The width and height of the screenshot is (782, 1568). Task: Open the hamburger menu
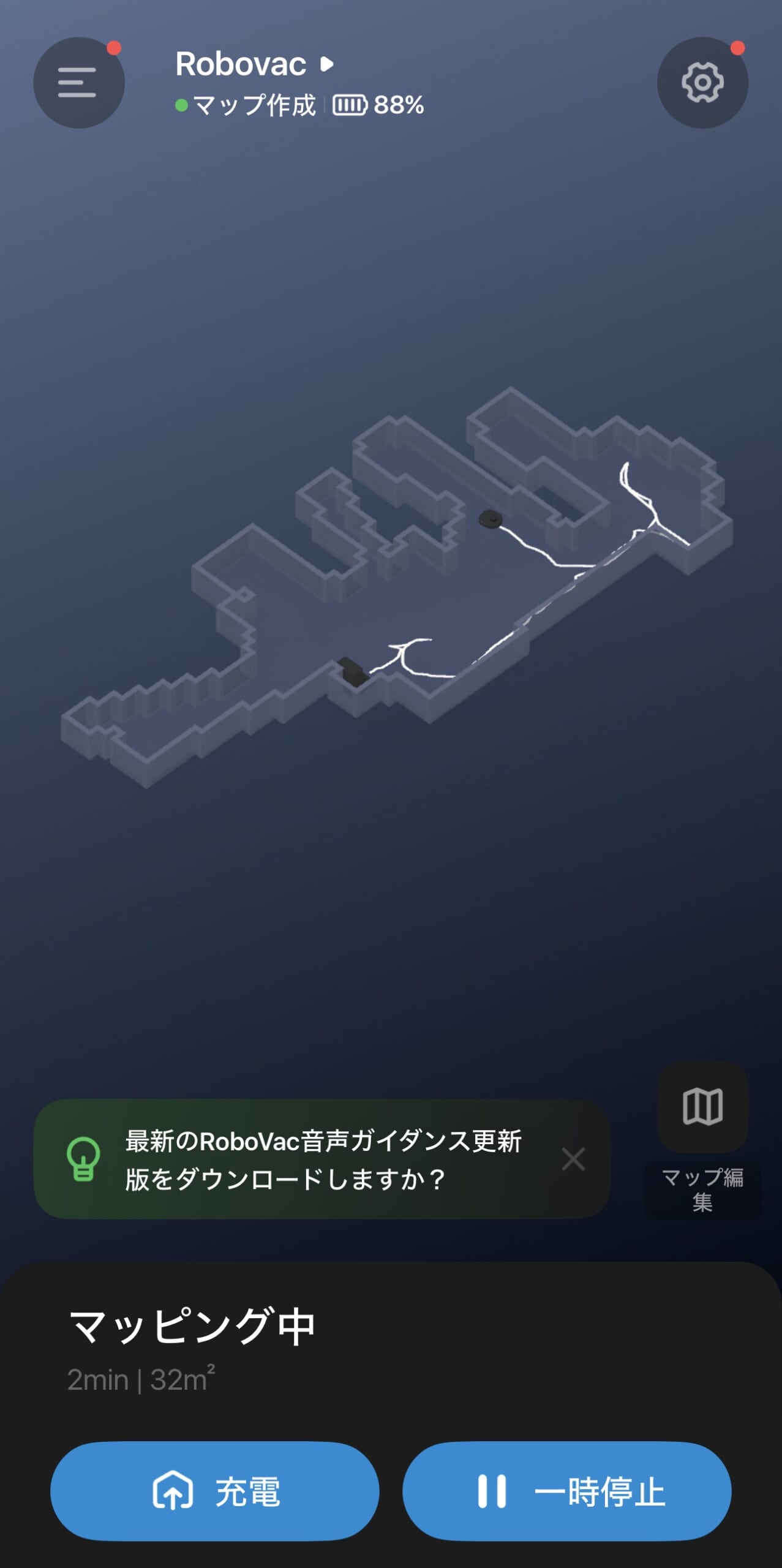(78, 83)
